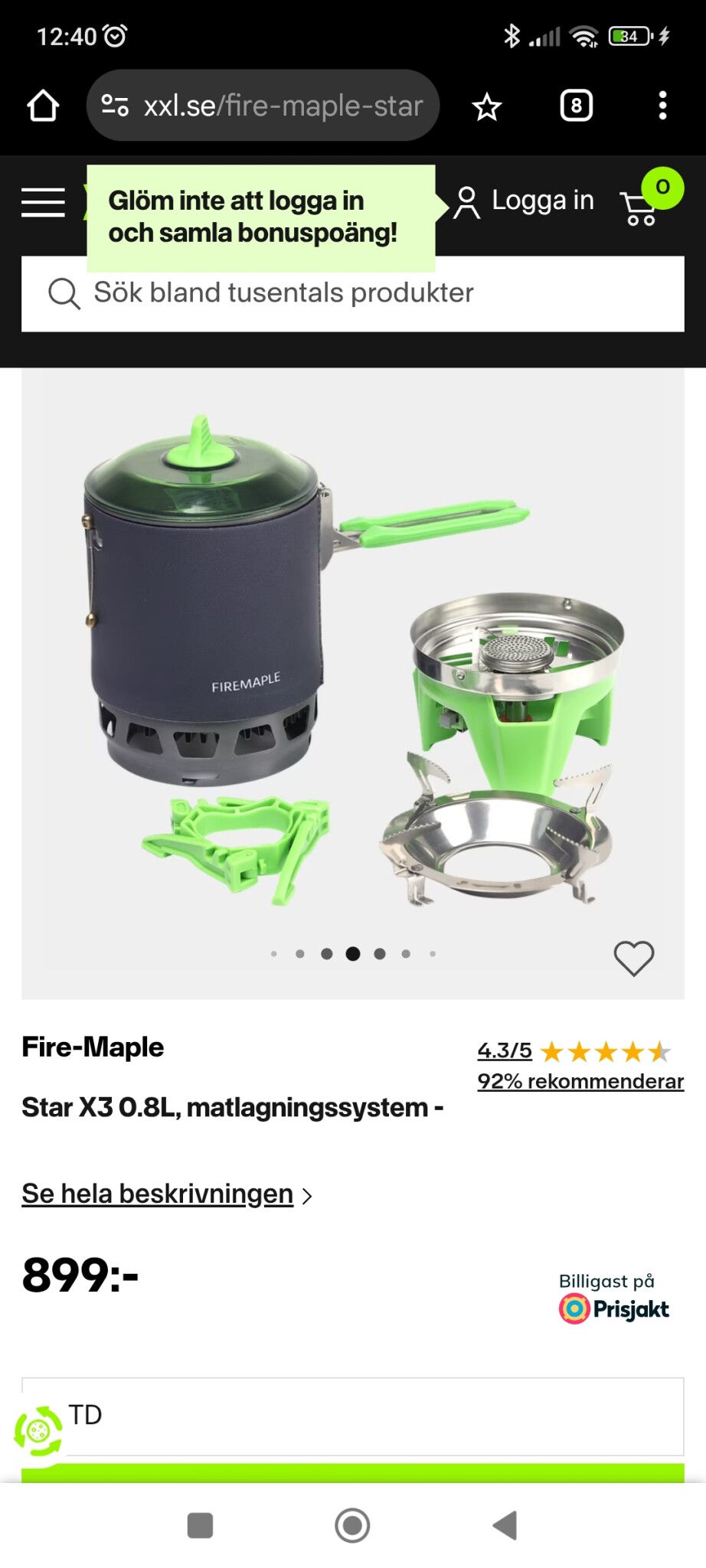
Task: Bookmark this page with the star icon
Action: point(487,106)
